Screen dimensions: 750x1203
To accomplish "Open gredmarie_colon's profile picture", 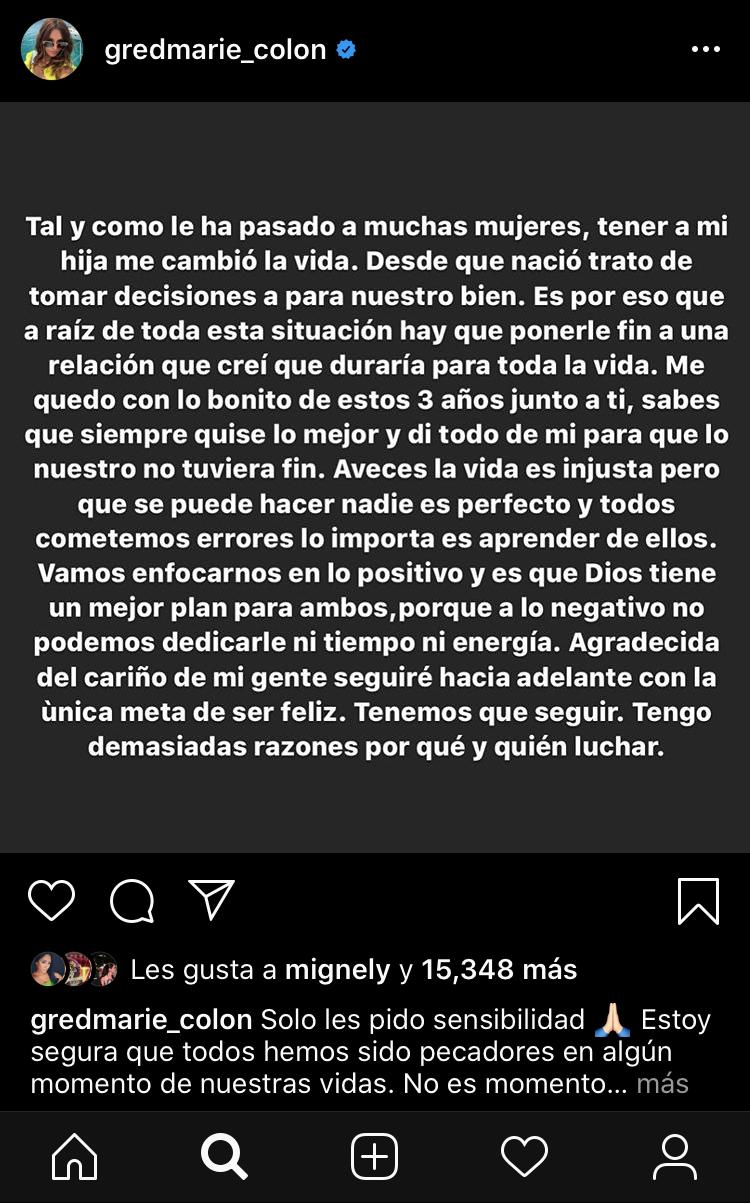I will pyautogui.click(x=52, y=49).
